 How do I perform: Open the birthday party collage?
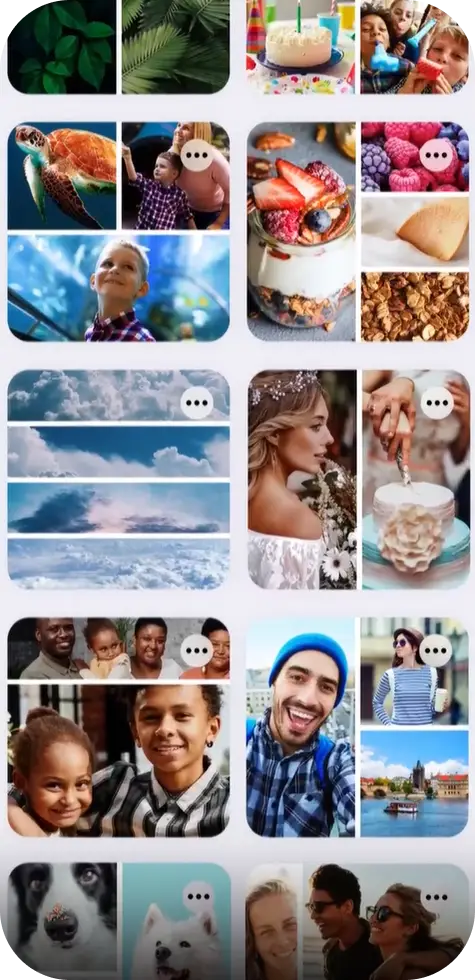358,47
